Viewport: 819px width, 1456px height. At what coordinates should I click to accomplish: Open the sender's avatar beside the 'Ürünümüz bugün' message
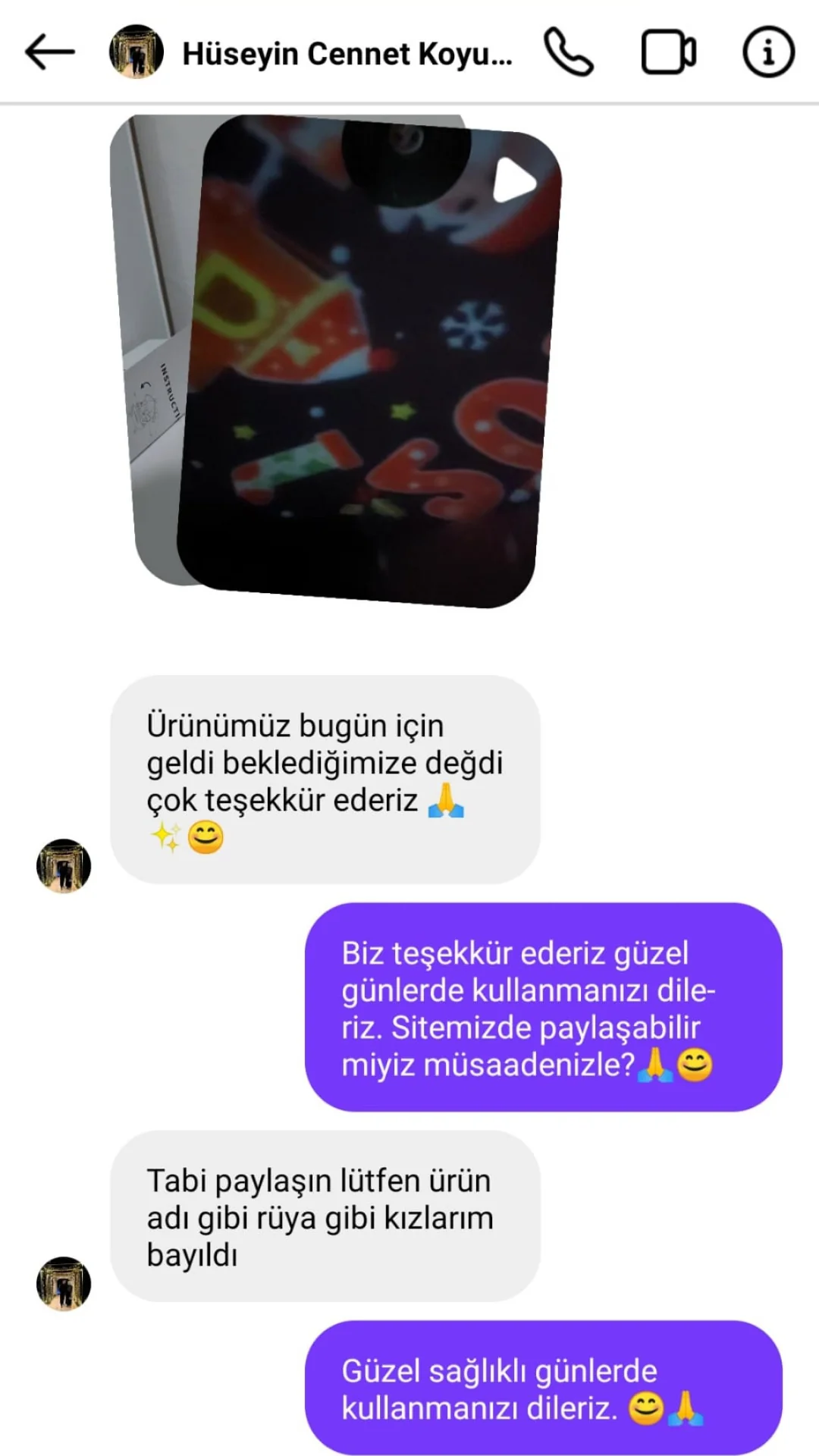[64, 865]
